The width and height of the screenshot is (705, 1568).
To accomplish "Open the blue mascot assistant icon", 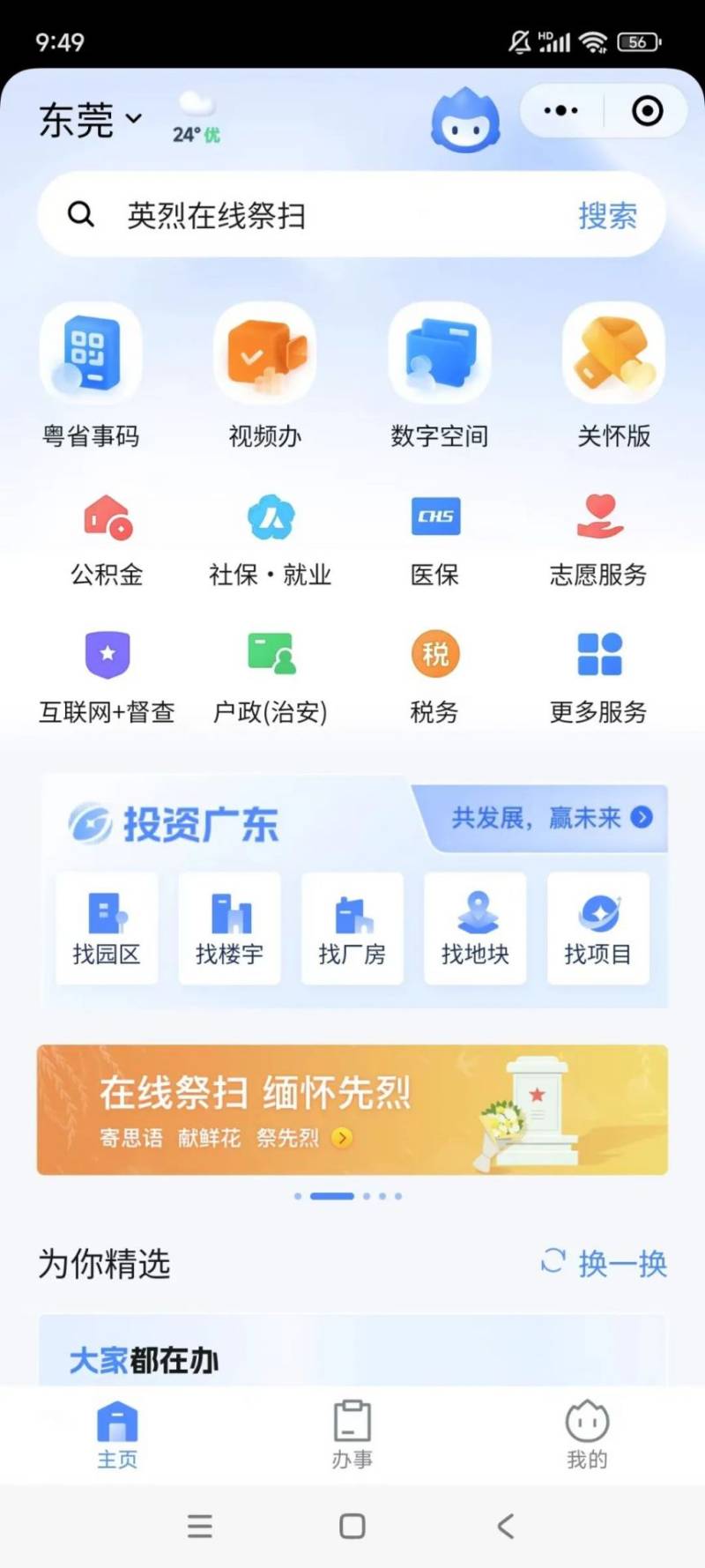I will pos(465,121).
